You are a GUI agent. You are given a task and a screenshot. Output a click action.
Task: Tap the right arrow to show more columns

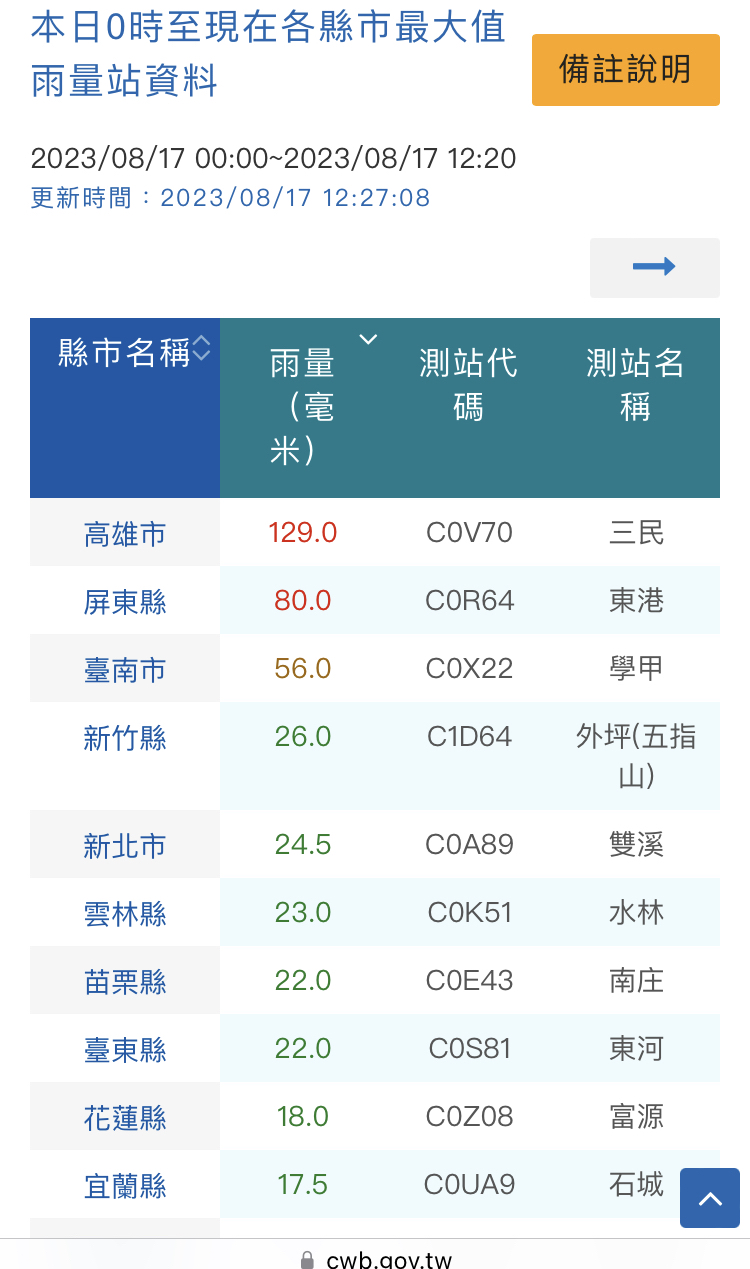654,267
